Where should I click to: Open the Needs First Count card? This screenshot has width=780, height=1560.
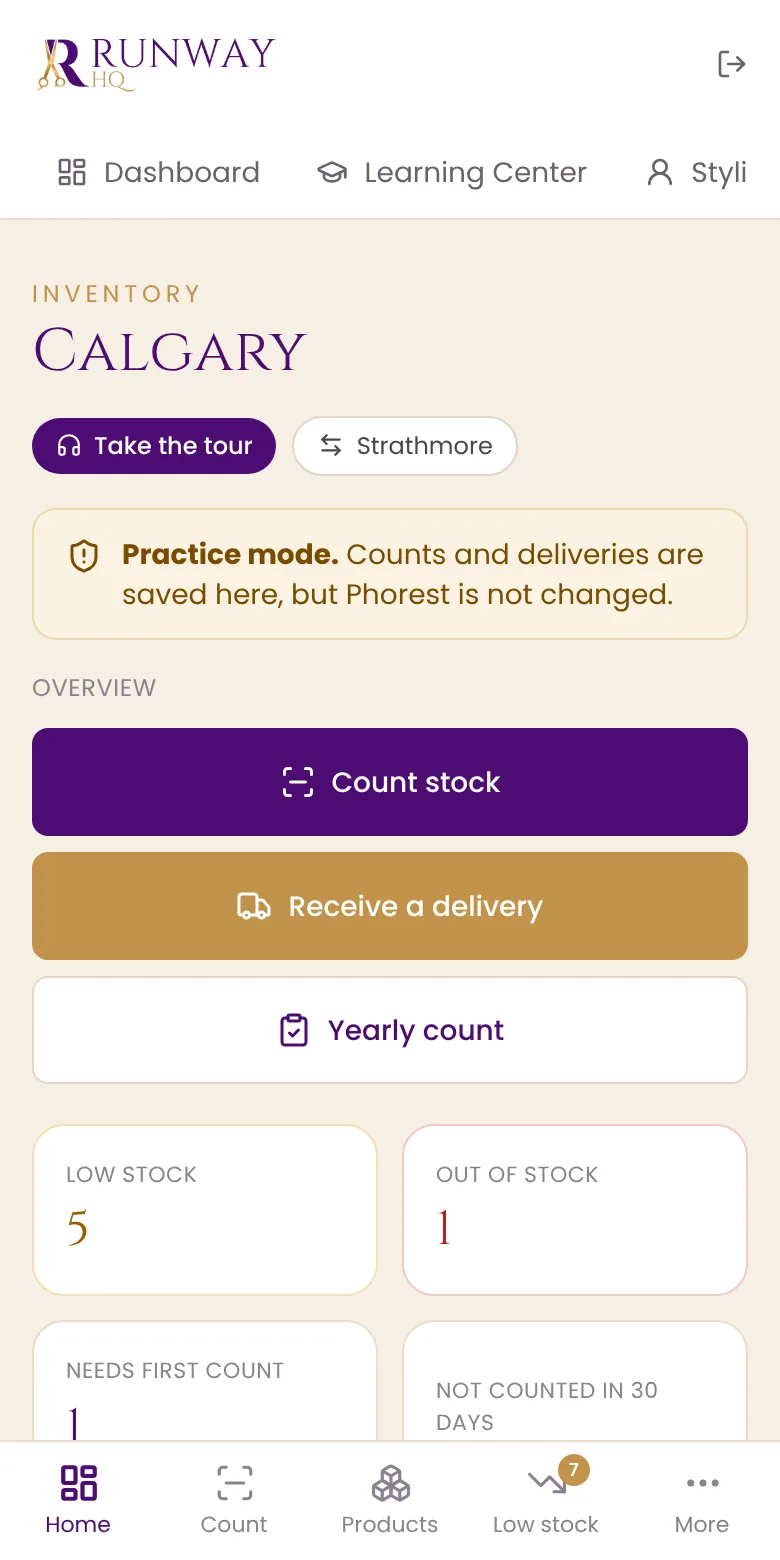[205, 1381]
